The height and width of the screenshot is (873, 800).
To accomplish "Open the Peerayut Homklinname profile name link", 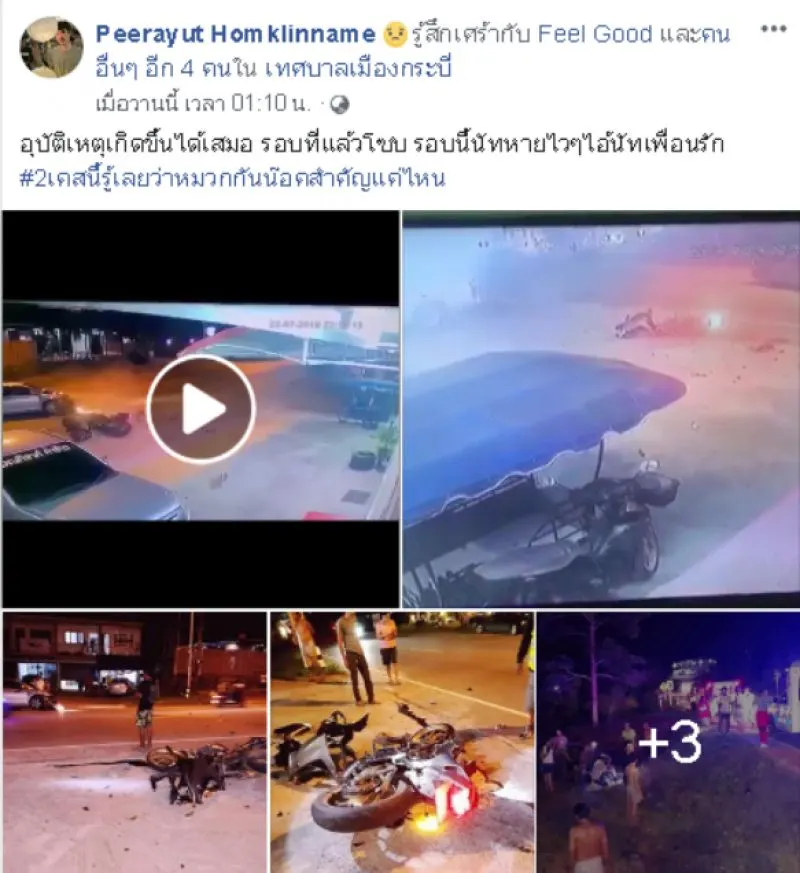I will (235, 35).
